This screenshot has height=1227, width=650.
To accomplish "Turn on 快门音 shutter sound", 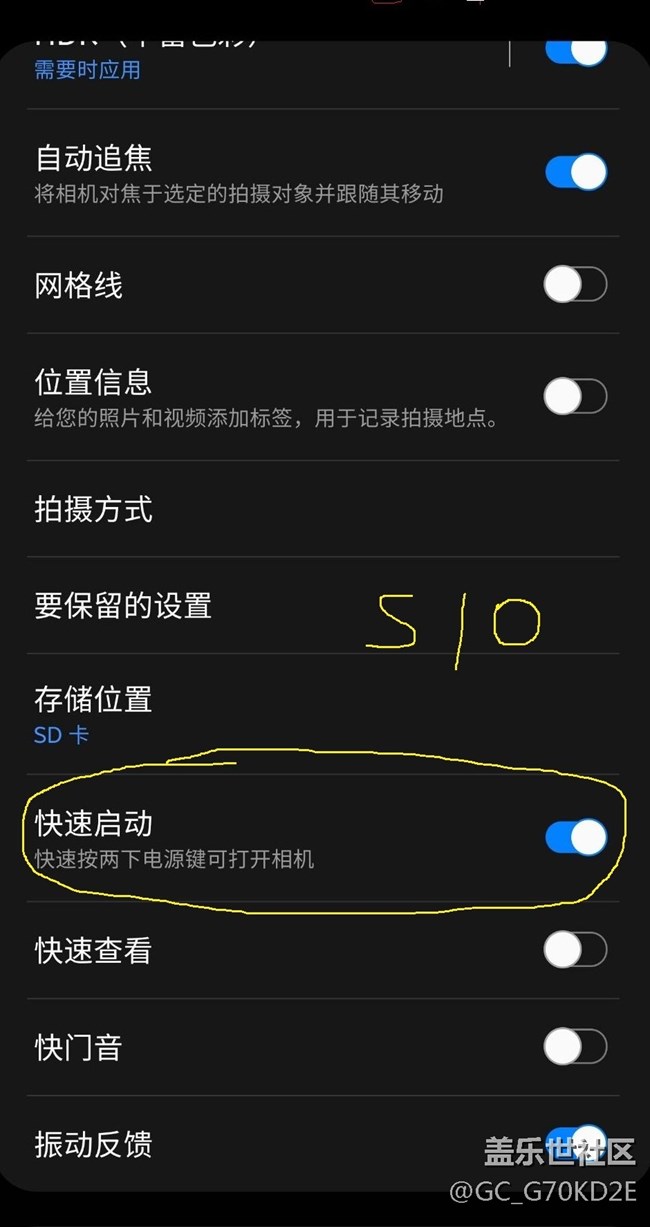I will tap(575, 1047).
